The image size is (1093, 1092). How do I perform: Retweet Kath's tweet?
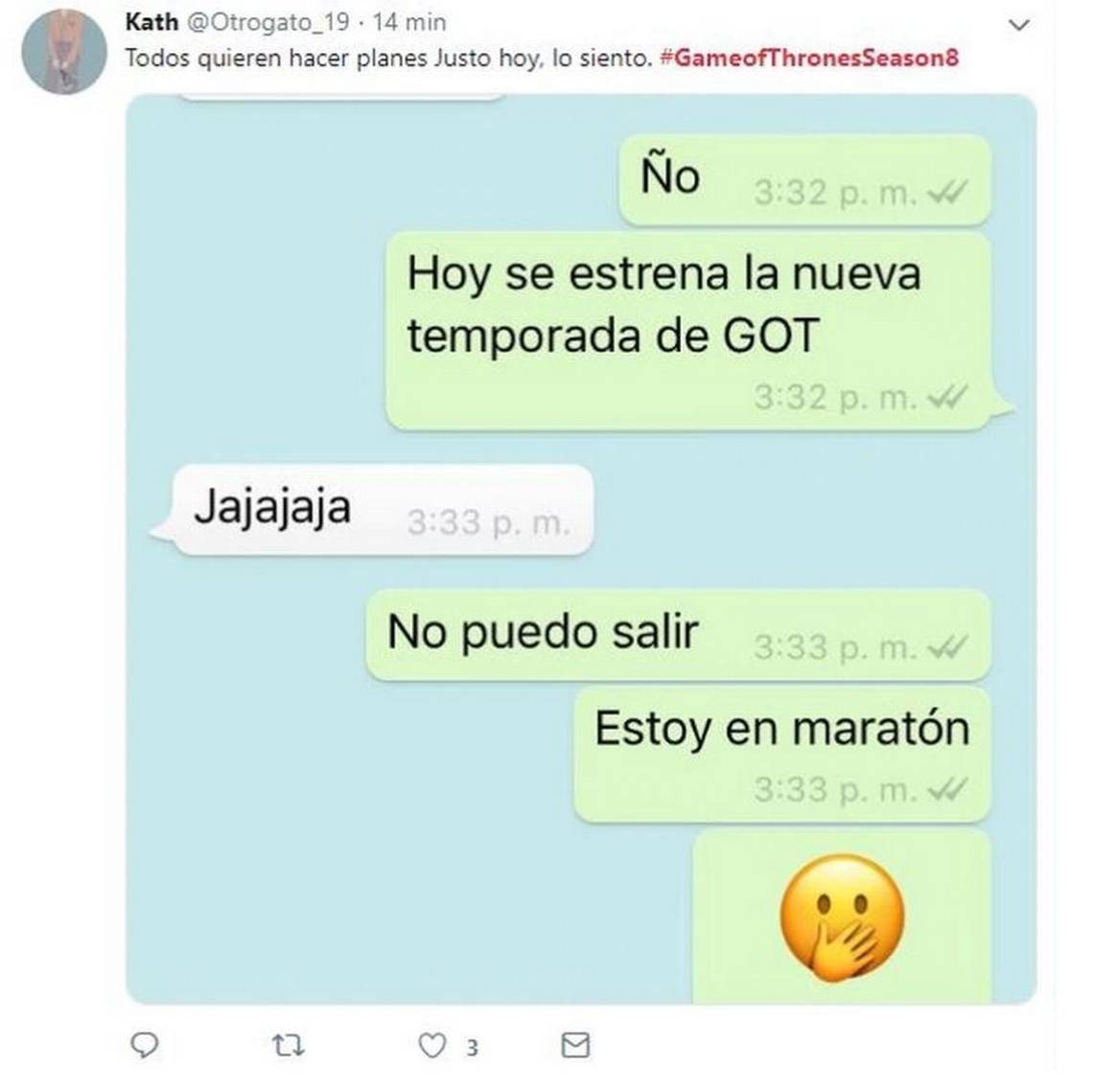click(288, 1045)
